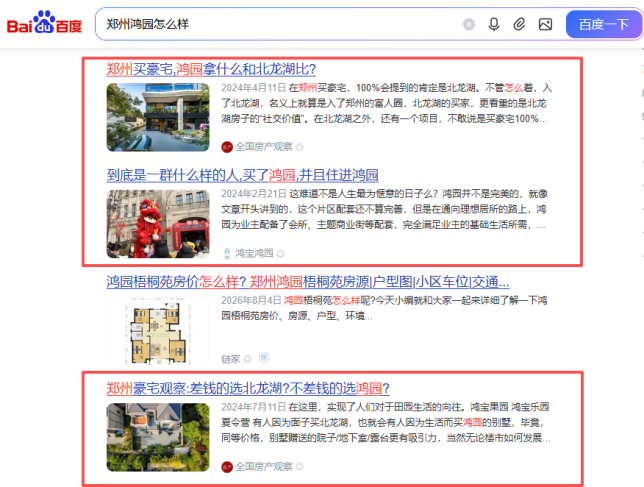Tap the search box containing 郑州鸿园怎么样

click(279, 24)
